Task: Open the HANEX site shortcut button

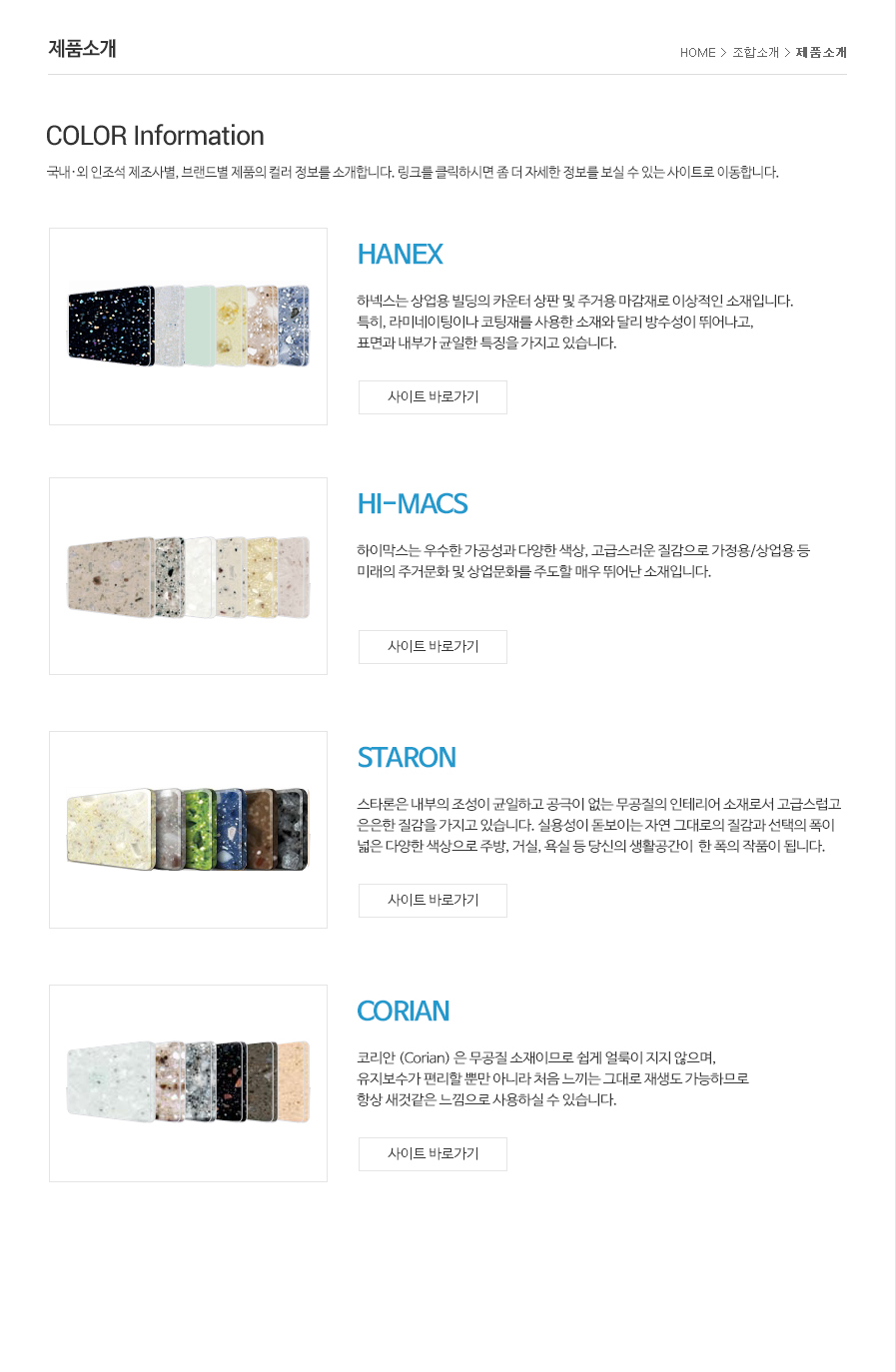Action: (433, 397)
